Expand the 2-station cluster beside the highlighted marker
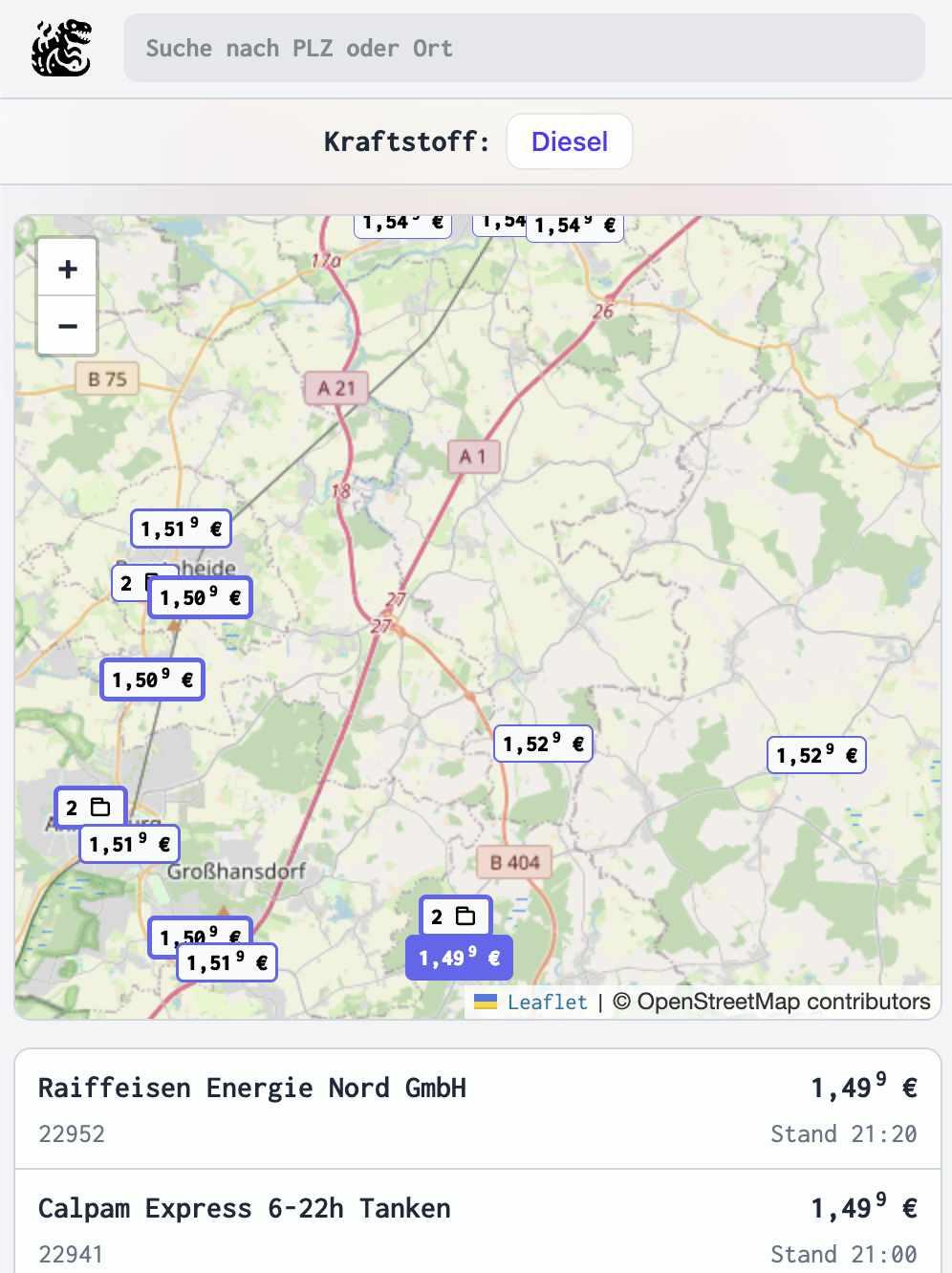 coord(455,917)
